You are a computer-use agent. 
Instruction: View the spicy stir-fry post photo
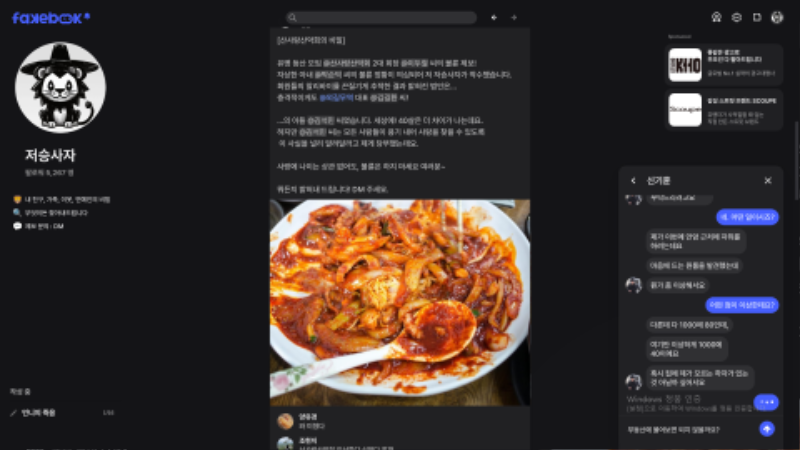pyautogui.click(x=399, y=300)
